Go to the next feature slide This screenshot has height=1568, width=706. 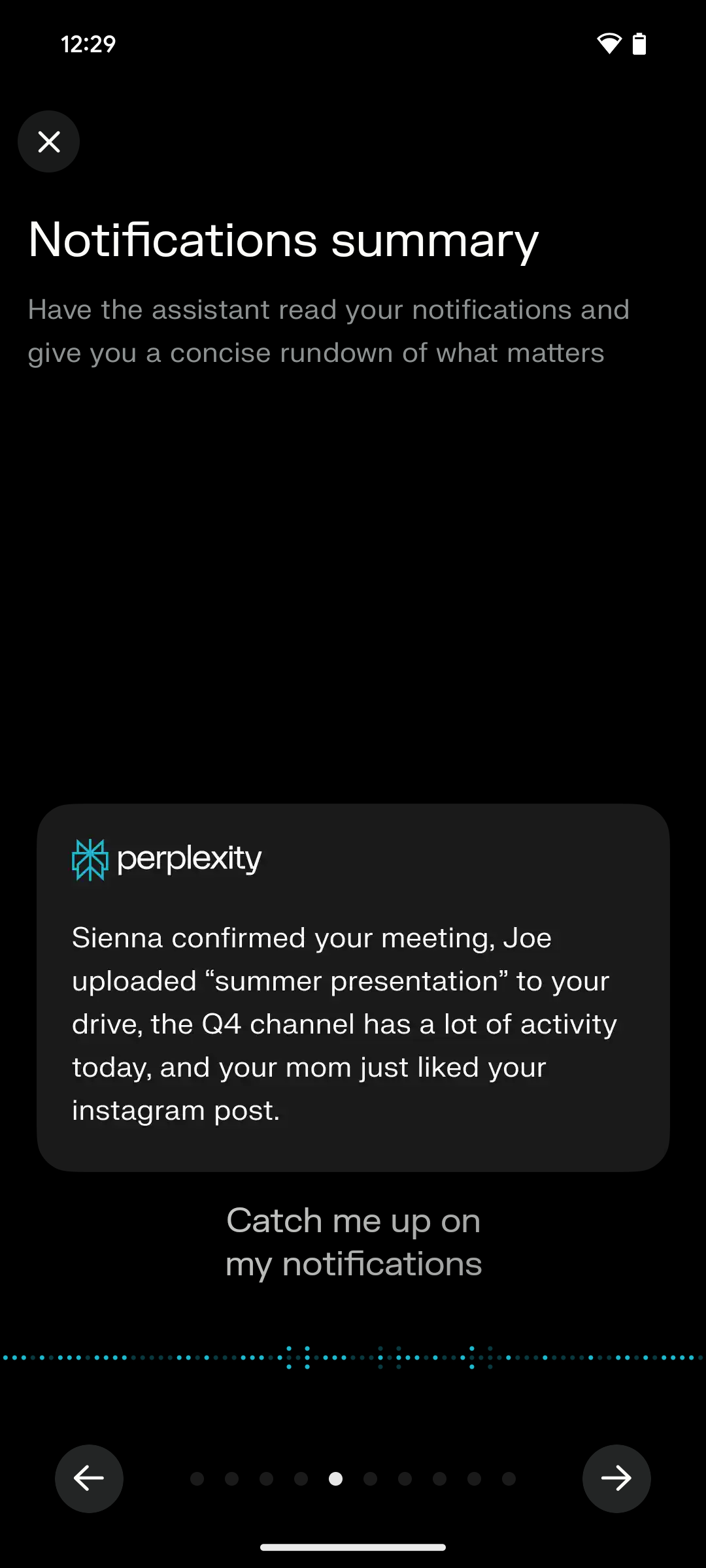616,1478
